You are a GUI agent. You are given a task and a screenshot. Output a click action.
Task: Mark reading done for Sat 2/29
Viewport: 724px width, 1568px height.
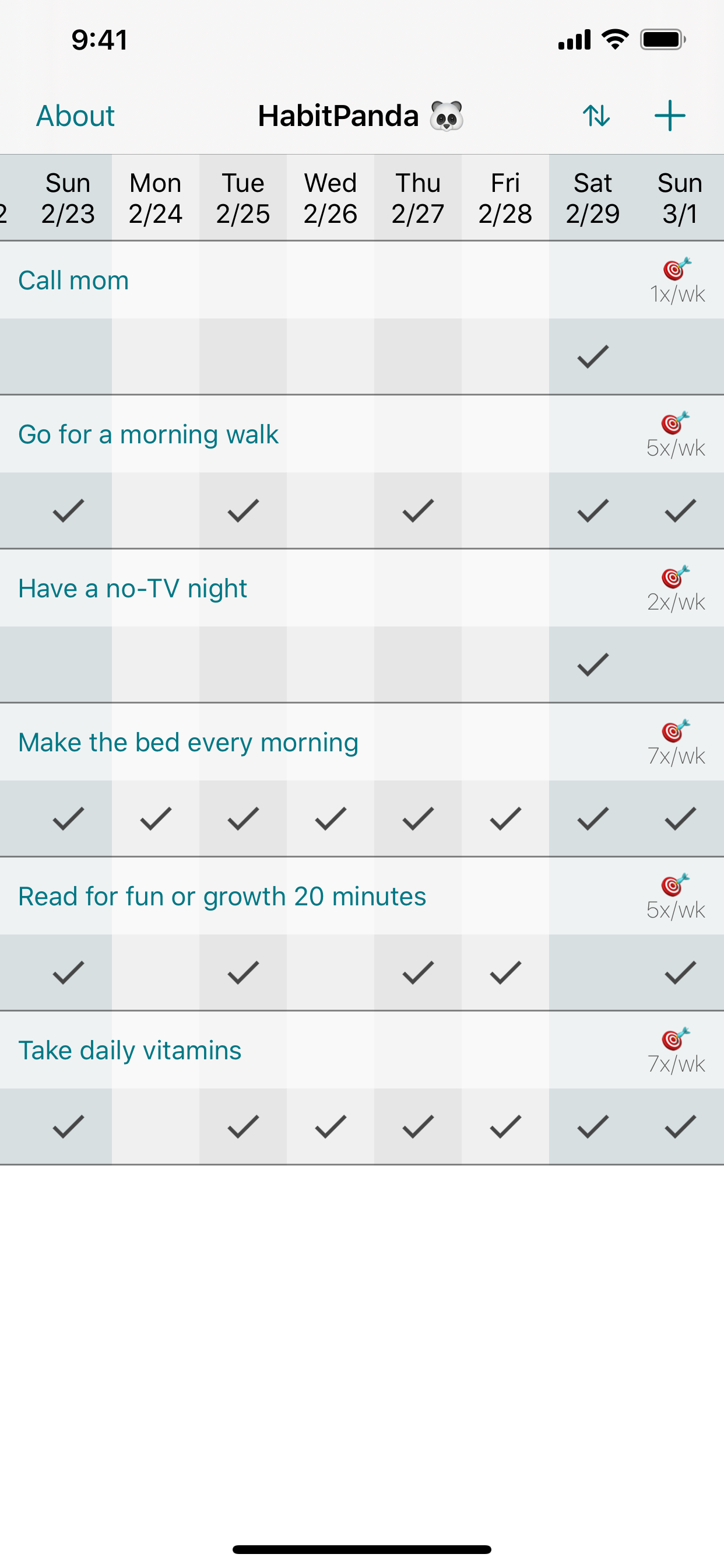593,972
